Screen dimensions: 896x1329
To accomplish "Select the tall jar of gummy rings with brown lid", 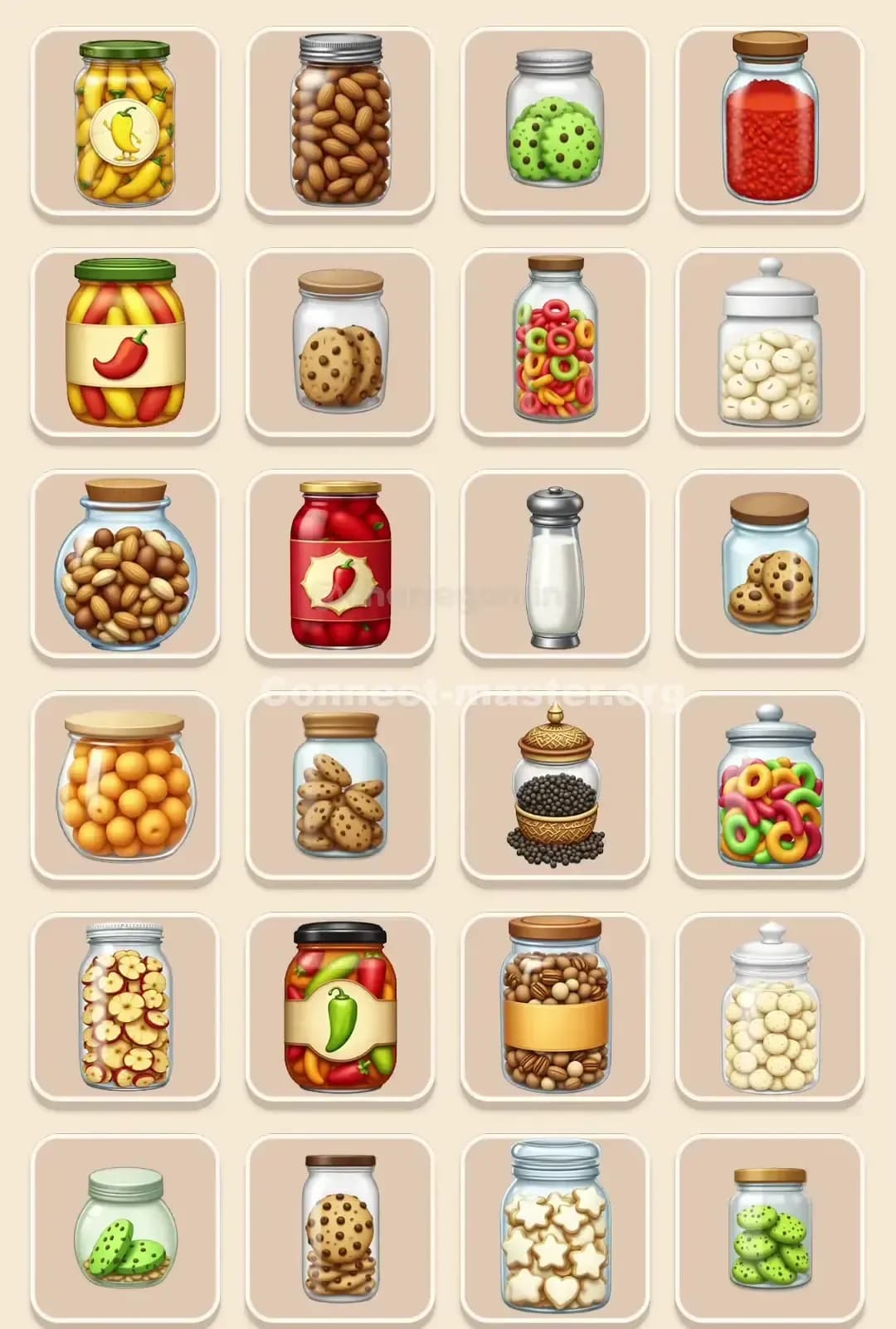I will click(x=555, y=343).
